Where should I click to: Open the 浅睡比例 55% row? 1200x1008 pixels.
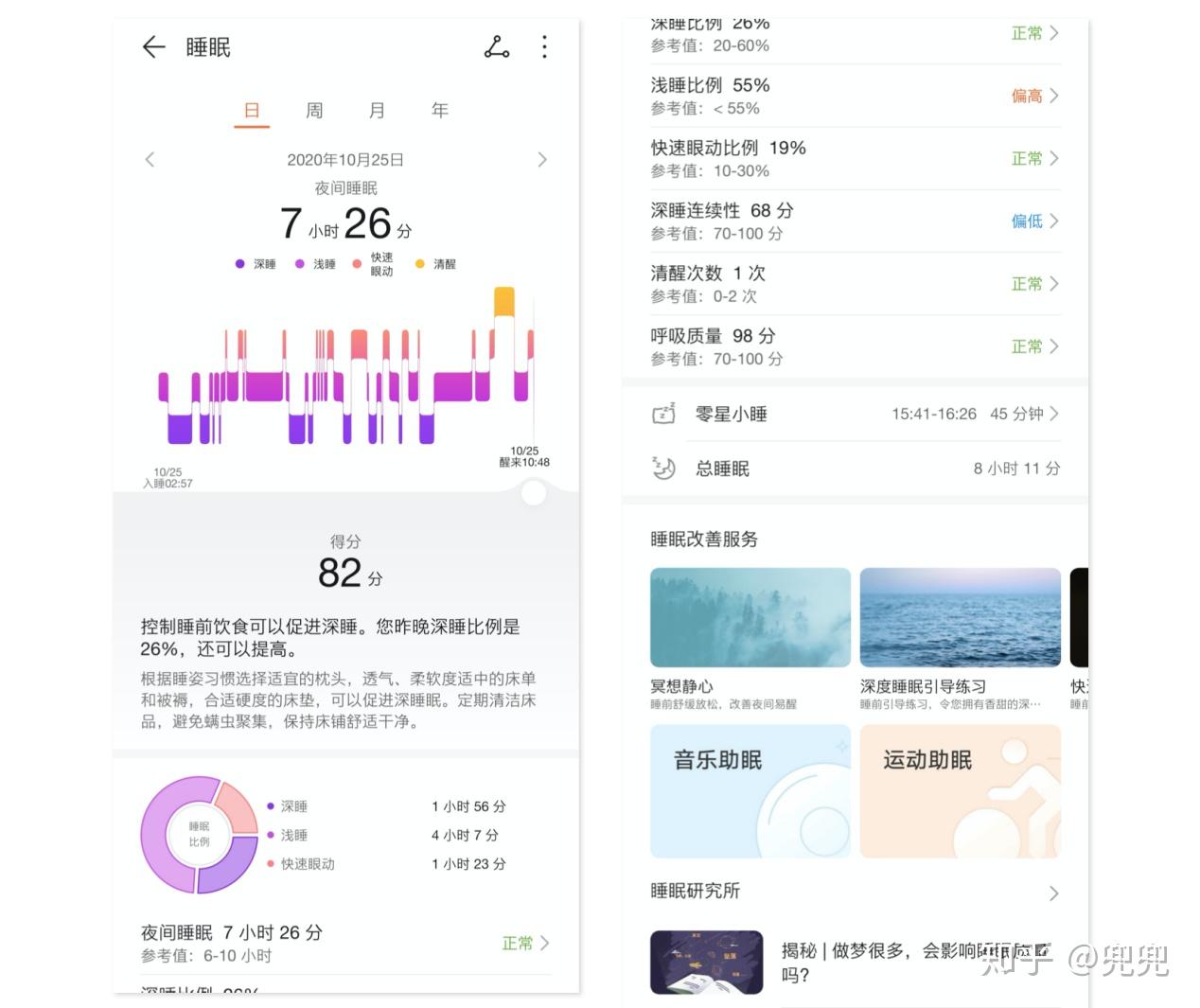coord(855,96)
